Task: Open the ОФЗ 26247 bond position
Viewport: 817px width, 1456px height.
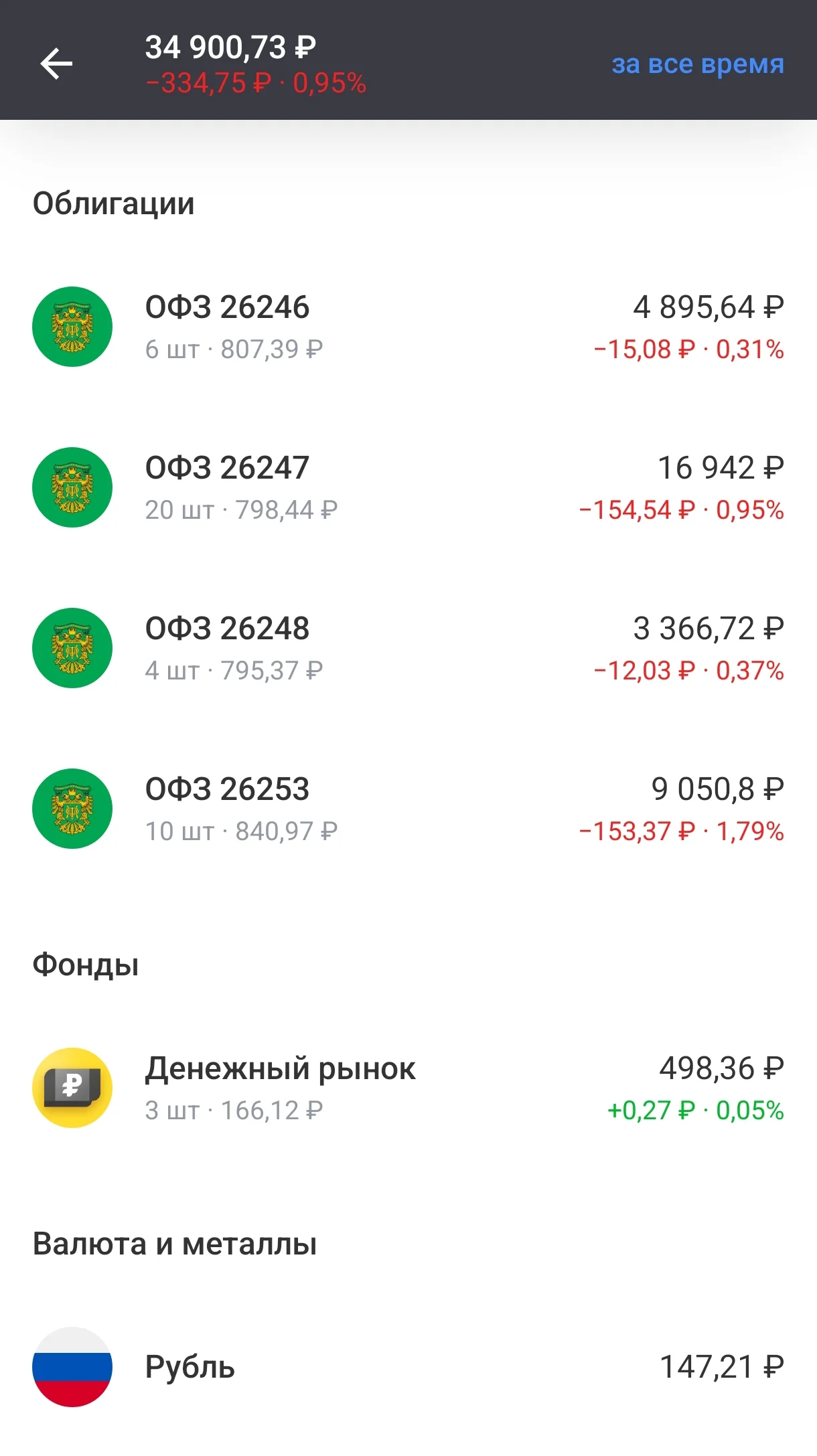Action: pos(408,487)
